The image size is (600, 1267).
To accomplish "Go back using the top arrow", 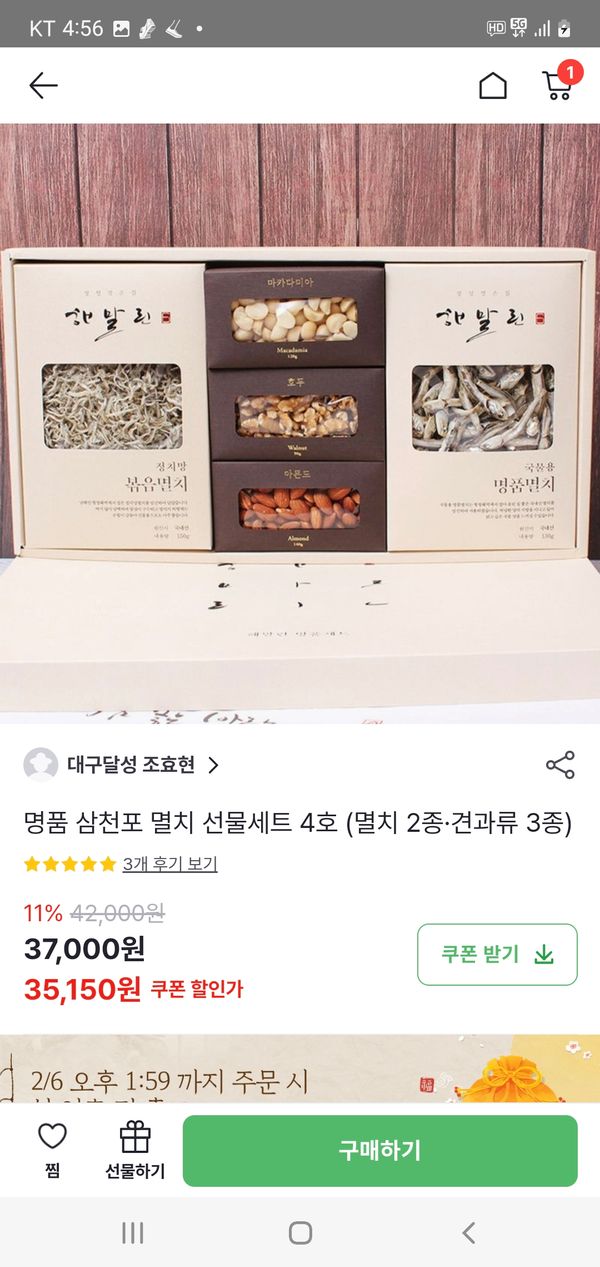I will (x=43, y=86).
